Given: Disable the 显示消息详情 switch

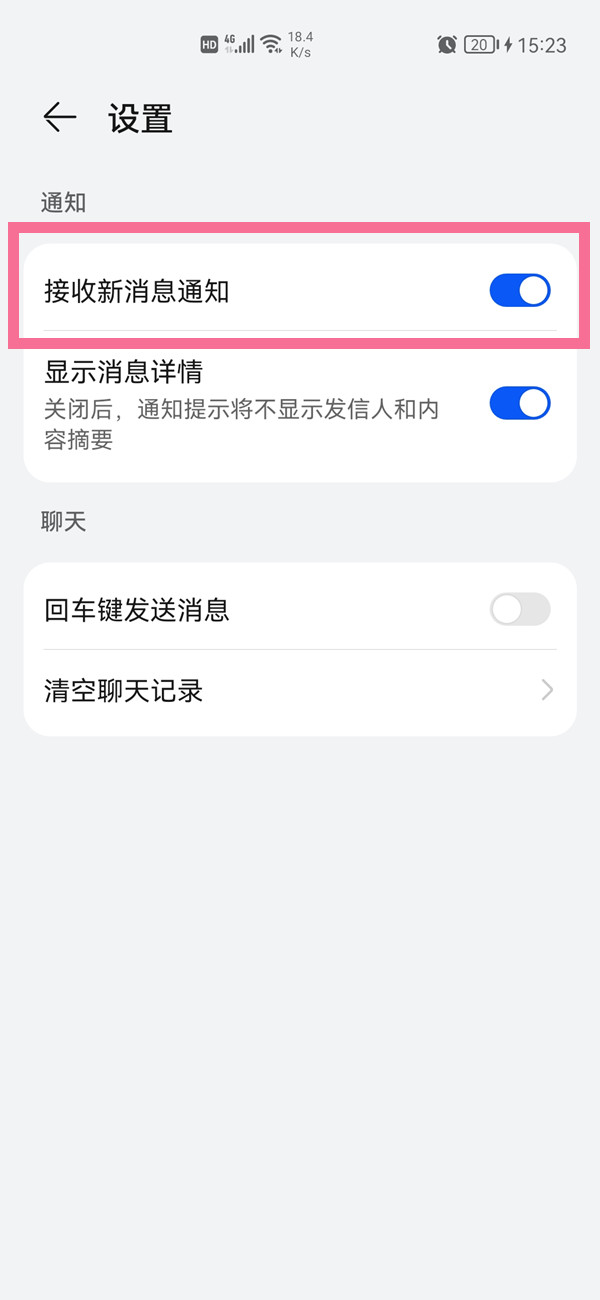Looking at the screenshot, I should coord(519,403).
